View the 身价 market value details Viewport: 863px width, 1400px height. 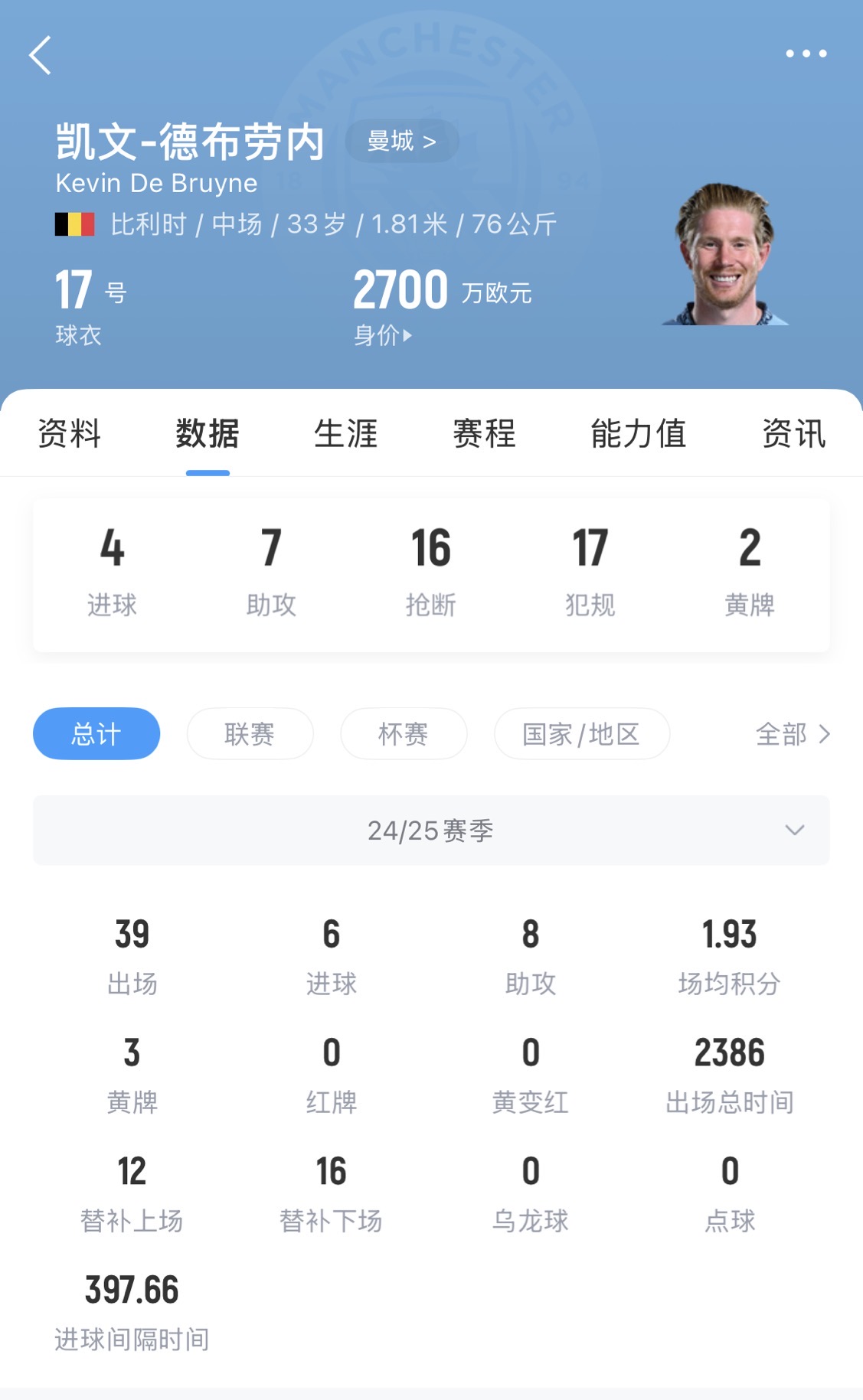383,335
